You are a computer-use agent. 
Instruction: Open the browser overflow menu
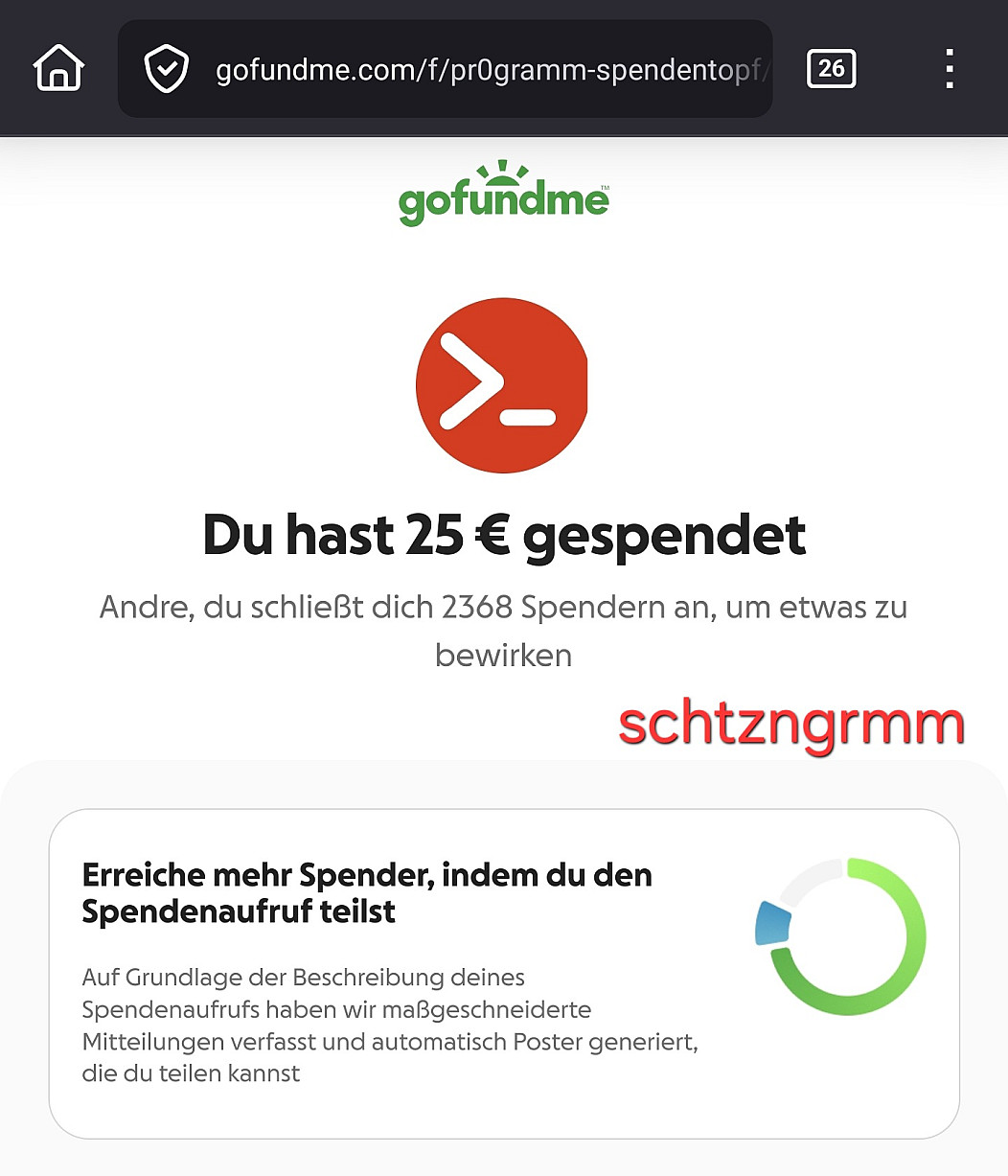pyautogui.click(x=949, y=68)
